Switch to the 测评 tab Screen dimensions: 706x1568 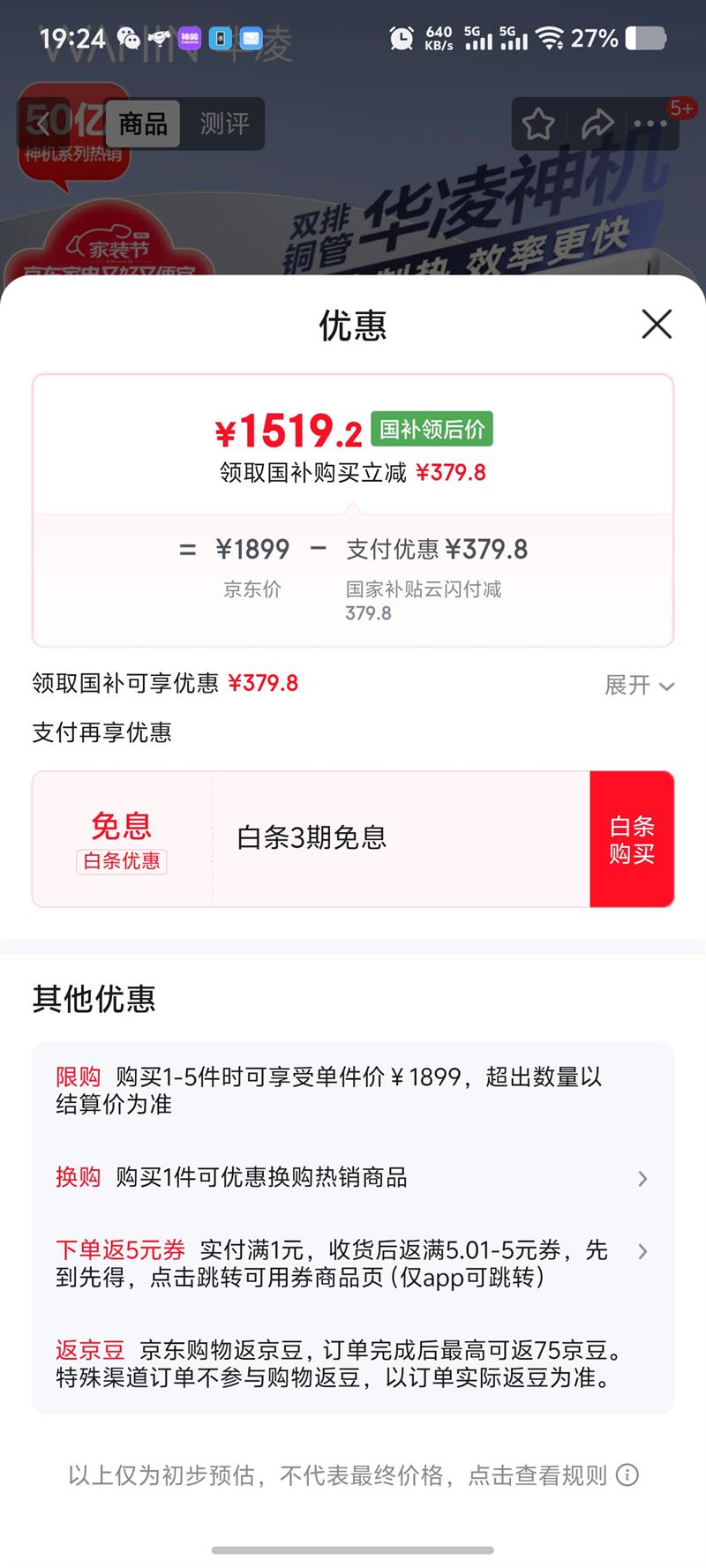224,124
